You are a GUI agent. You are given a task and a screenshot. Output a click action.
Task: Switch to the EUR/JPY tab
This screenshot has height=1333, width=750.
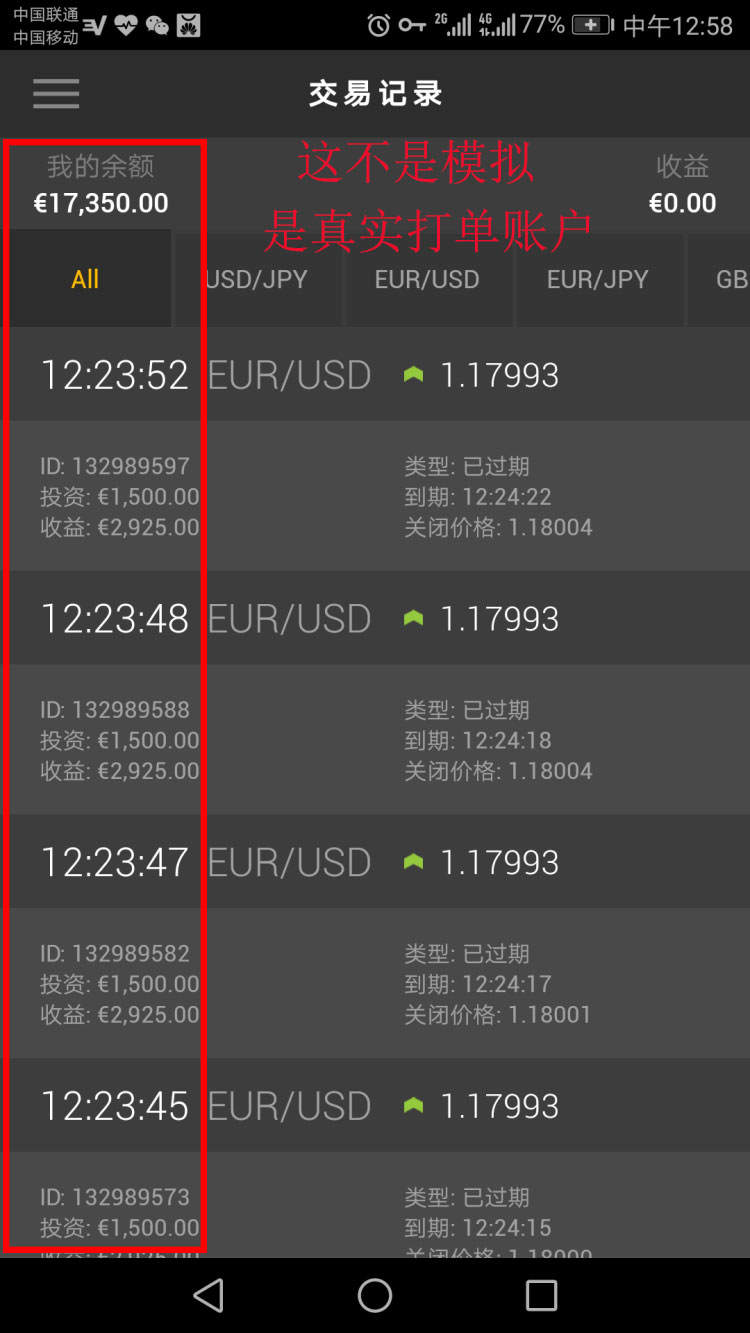point(598,279)
